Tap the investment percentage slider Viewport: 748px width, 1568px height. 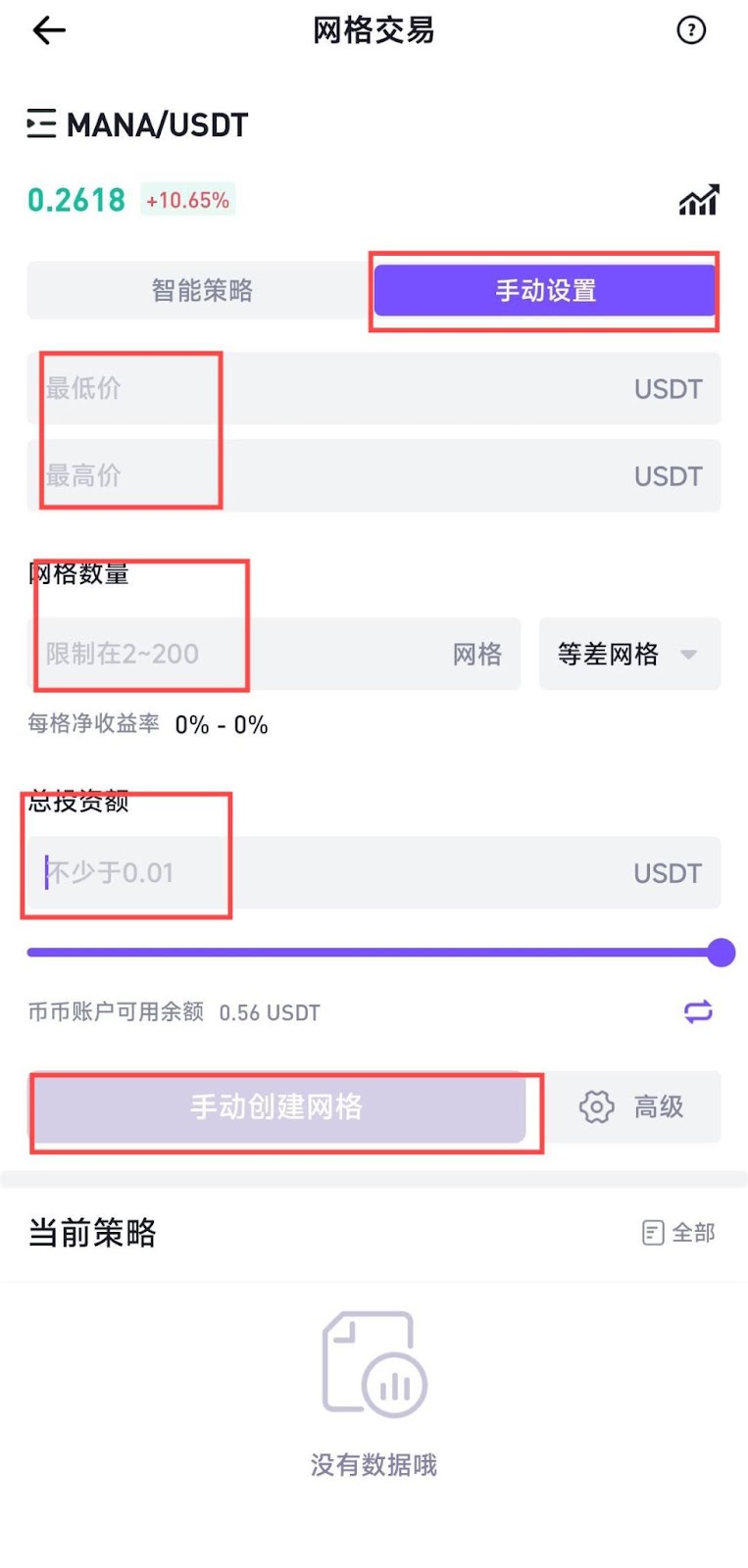click(x=373, y=952)
